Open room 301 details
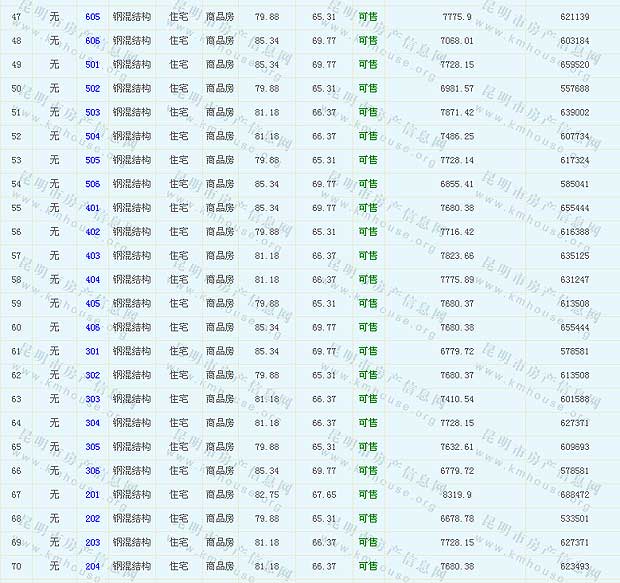Image resolution: width=620 pixels, height=583 pixels. [x=93, y=352]
